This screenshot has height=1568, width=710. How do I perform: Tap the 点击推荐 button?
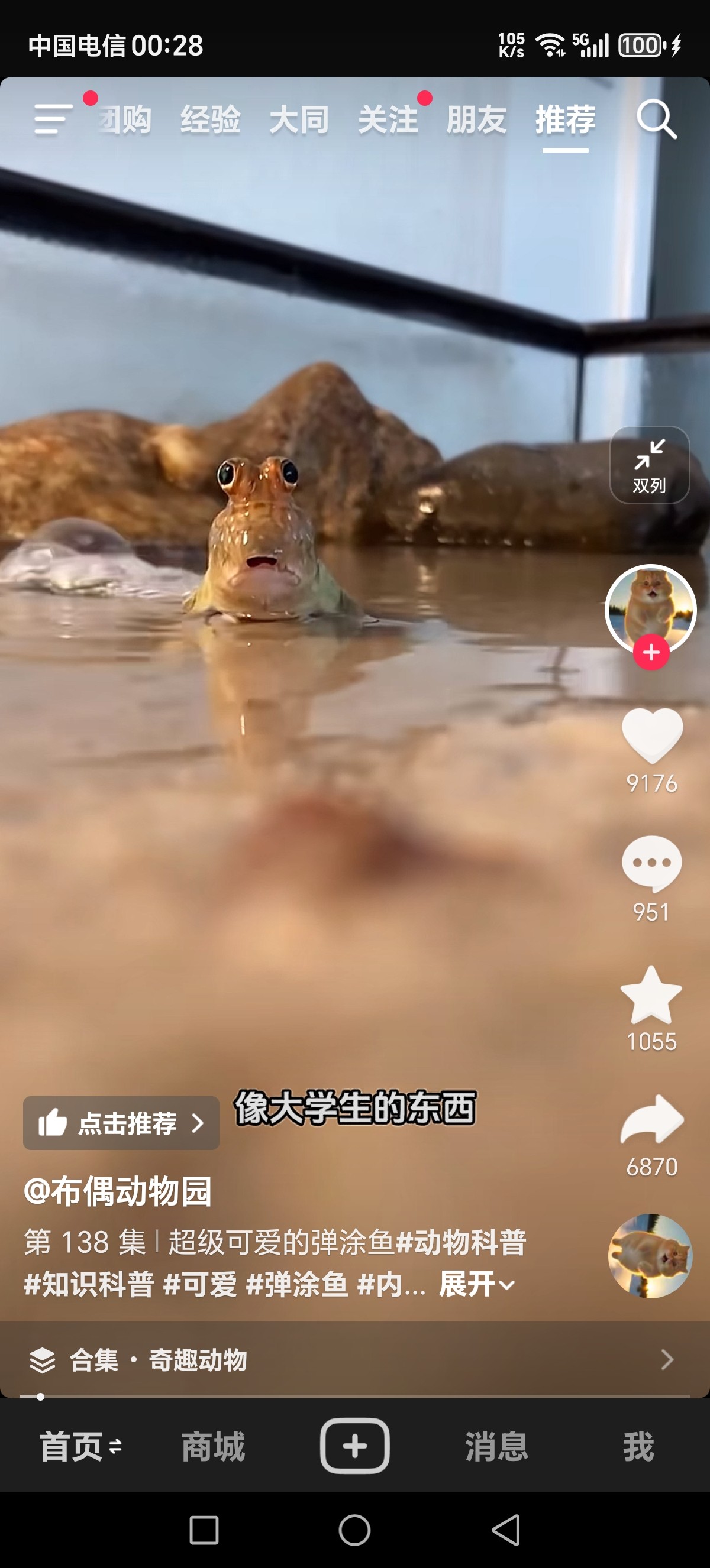(x=121, y=1123)
